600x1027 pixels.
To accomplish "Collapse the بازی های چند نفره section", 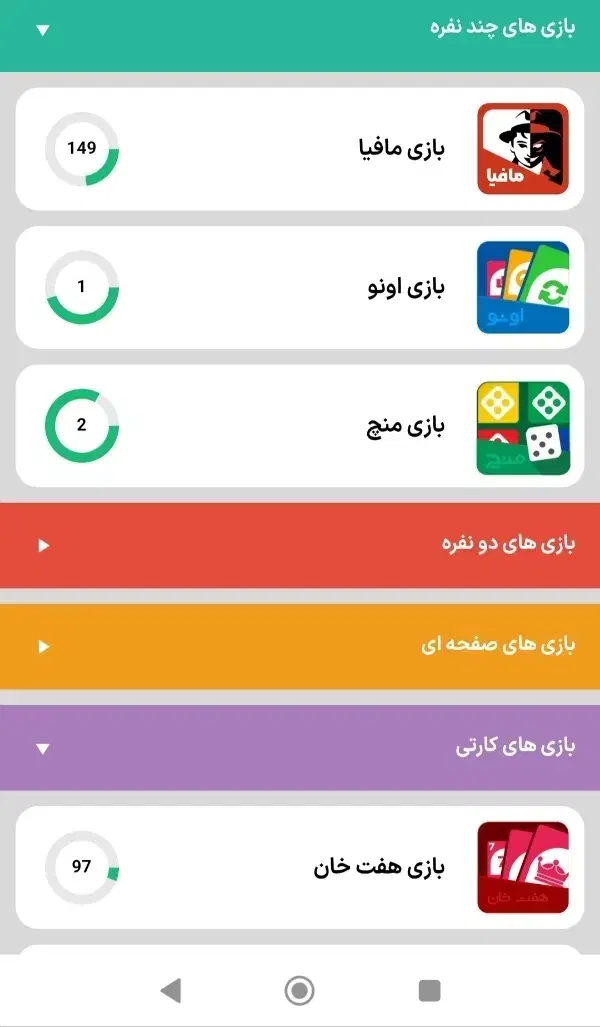I will point(300,30).
